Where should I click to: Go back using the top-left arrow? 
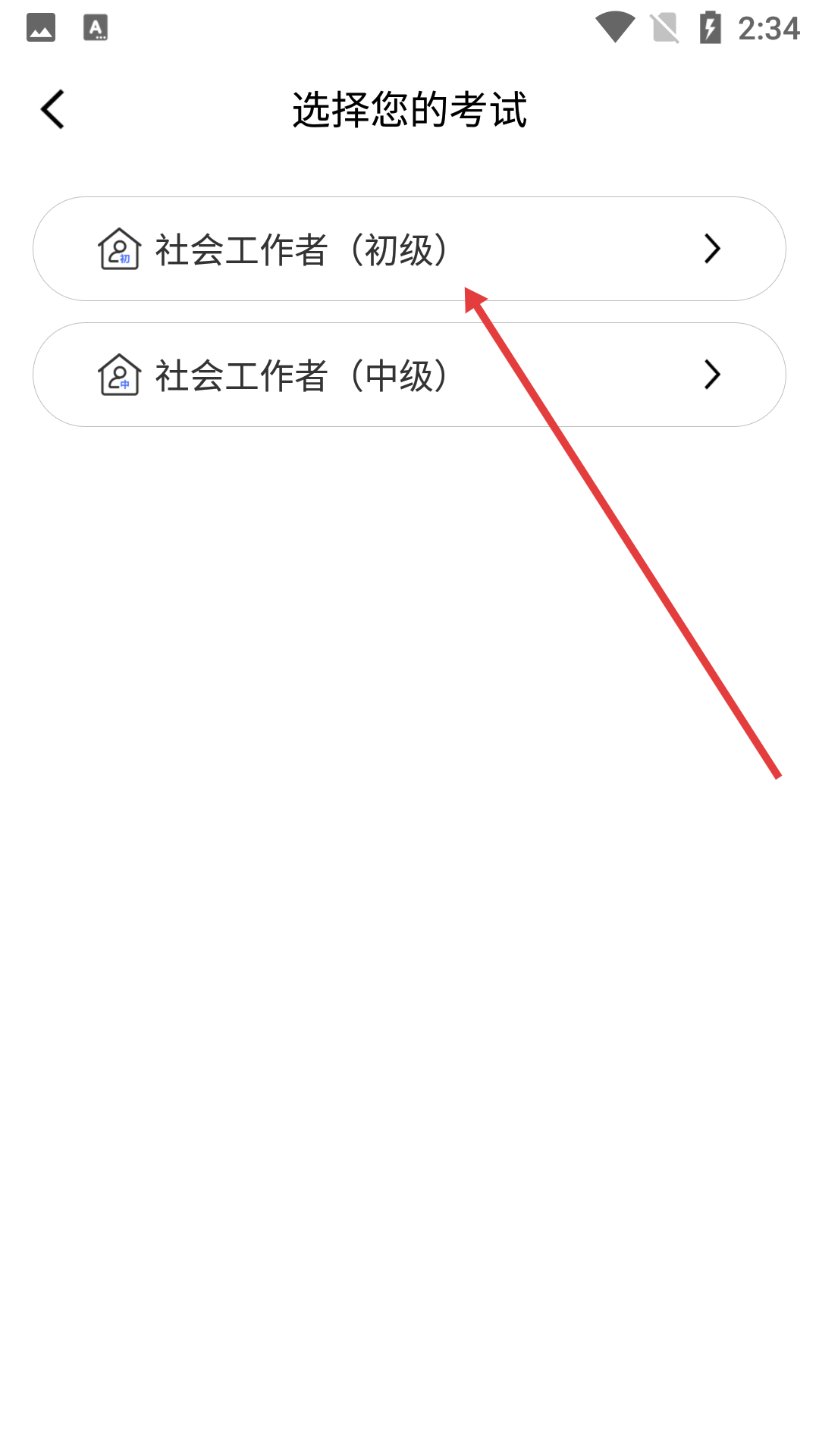[53, 109]
